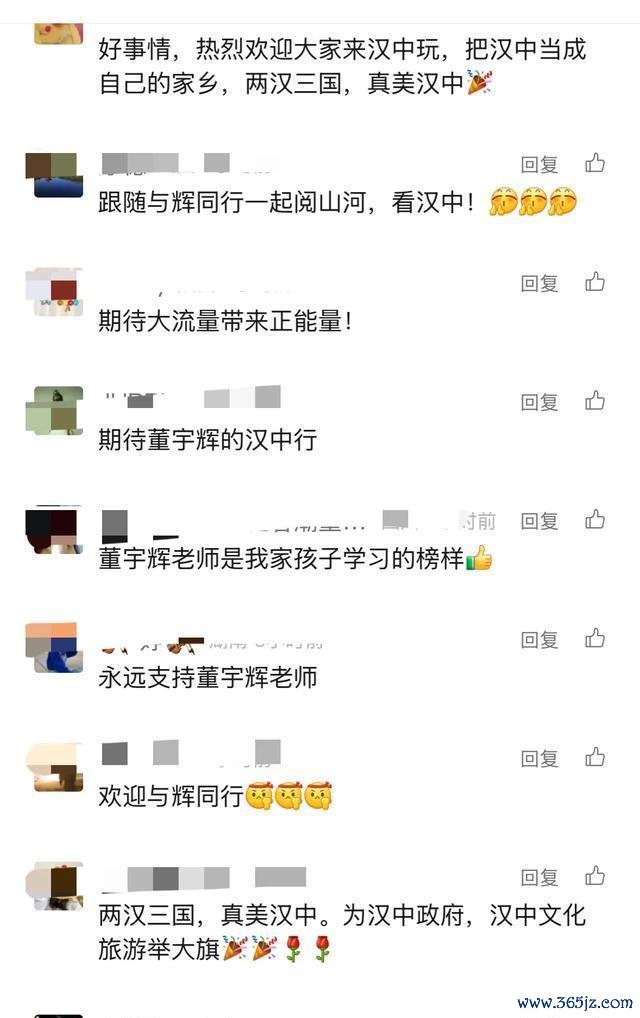Like the comment "跟随与辉同行一起阅山河"
The width and height of the screenshot is (640, 1018).
595,163
